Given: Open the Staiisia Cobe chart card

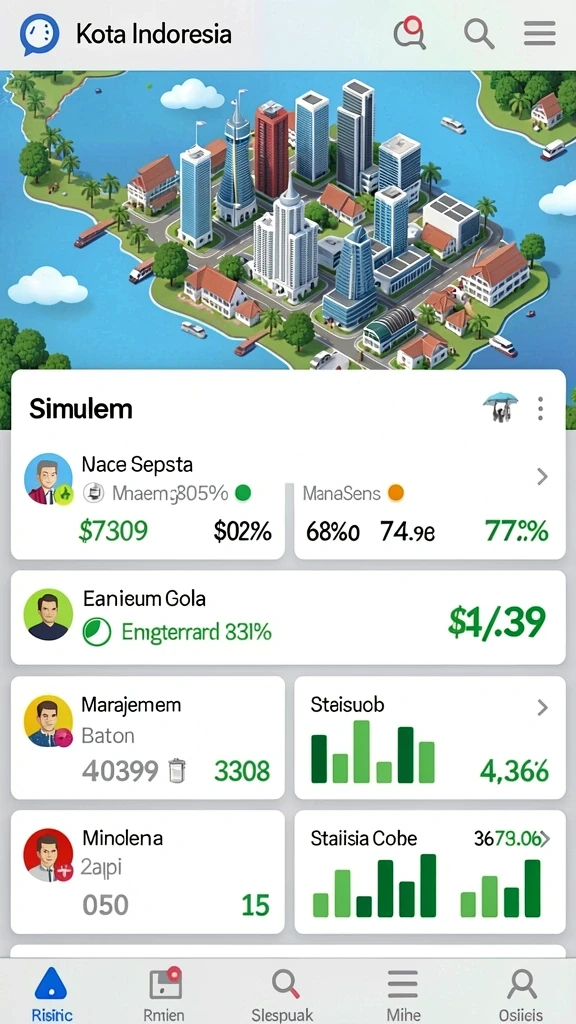Looking at the screenshot, I should coord(430,872).
